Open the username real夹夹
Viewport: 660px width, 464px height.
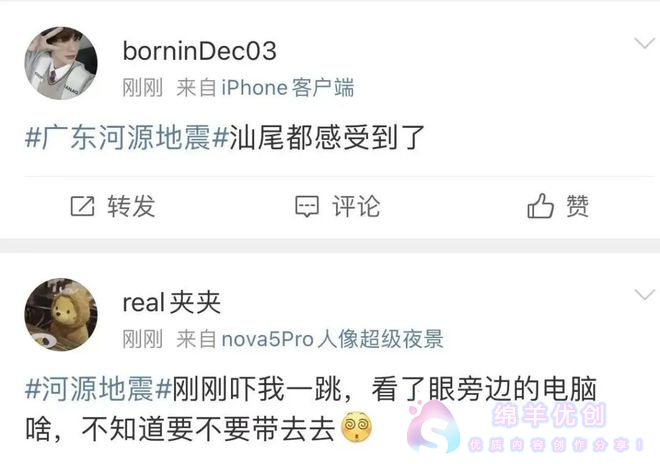(x=171, y=302)
